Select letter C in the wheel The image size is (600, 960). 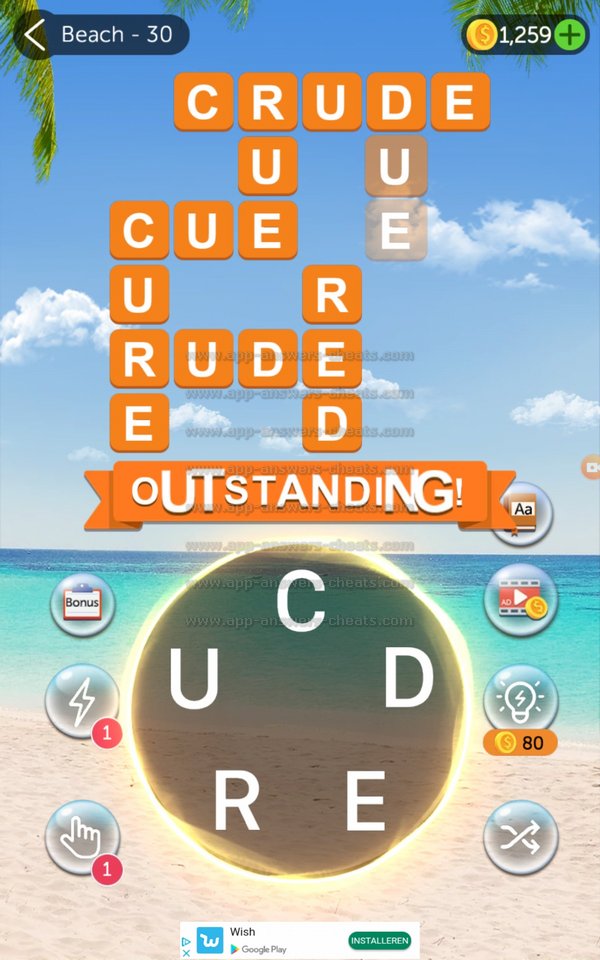299,602
